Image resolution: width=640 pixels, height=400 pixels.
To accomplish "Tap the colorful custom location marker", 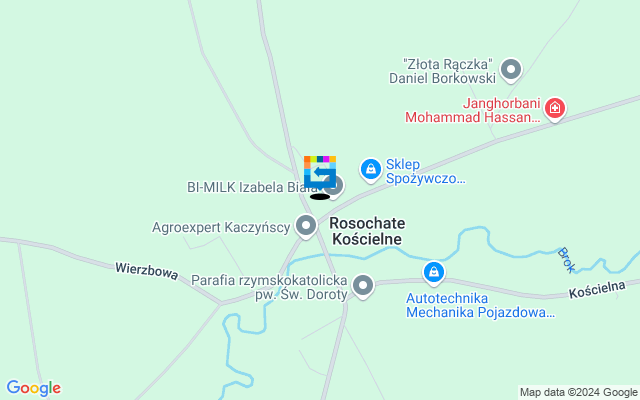I will [320, 171].
